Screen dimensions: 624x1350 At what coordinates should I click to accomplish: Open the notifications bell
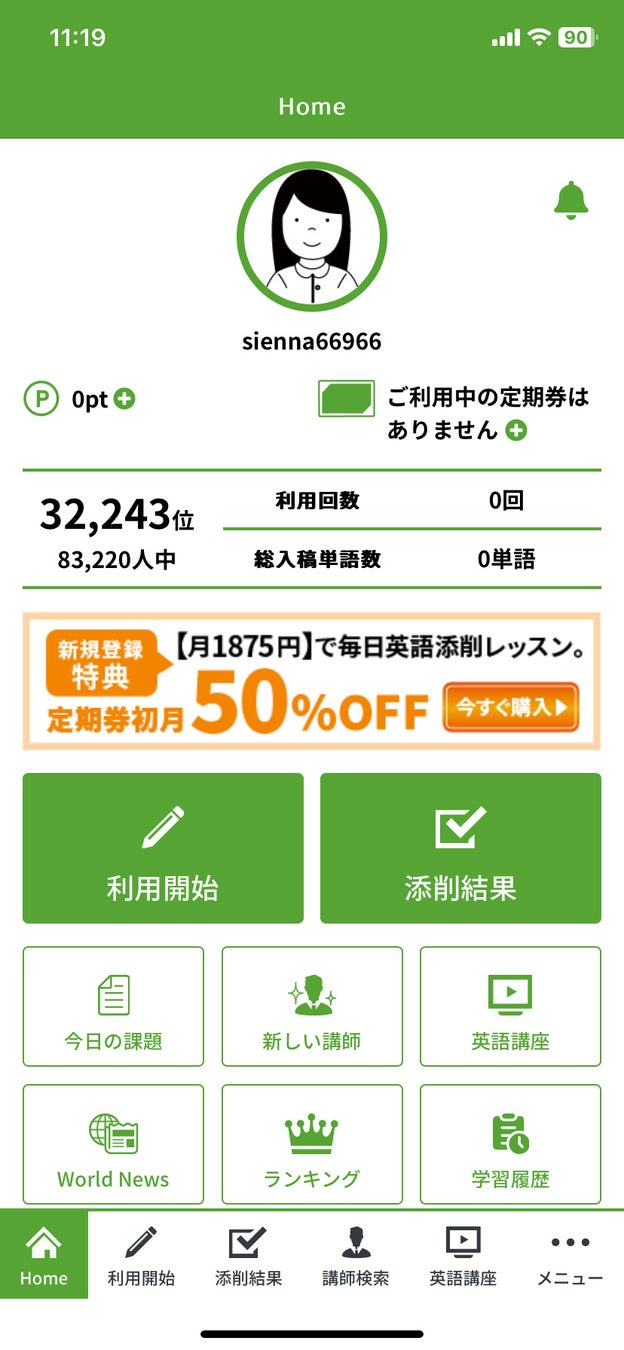click(x=571, y=201)
